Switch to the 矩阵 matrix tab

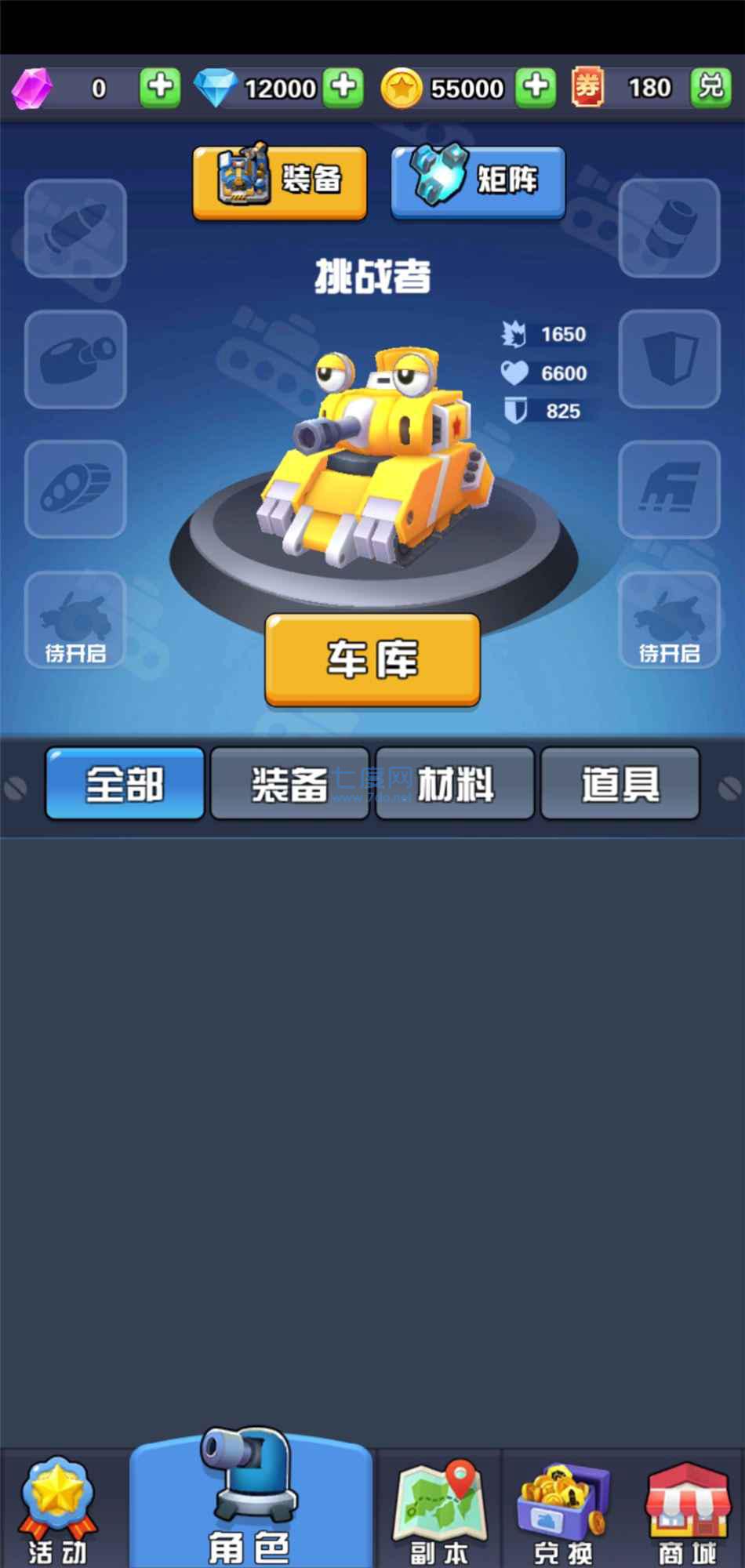477,181
